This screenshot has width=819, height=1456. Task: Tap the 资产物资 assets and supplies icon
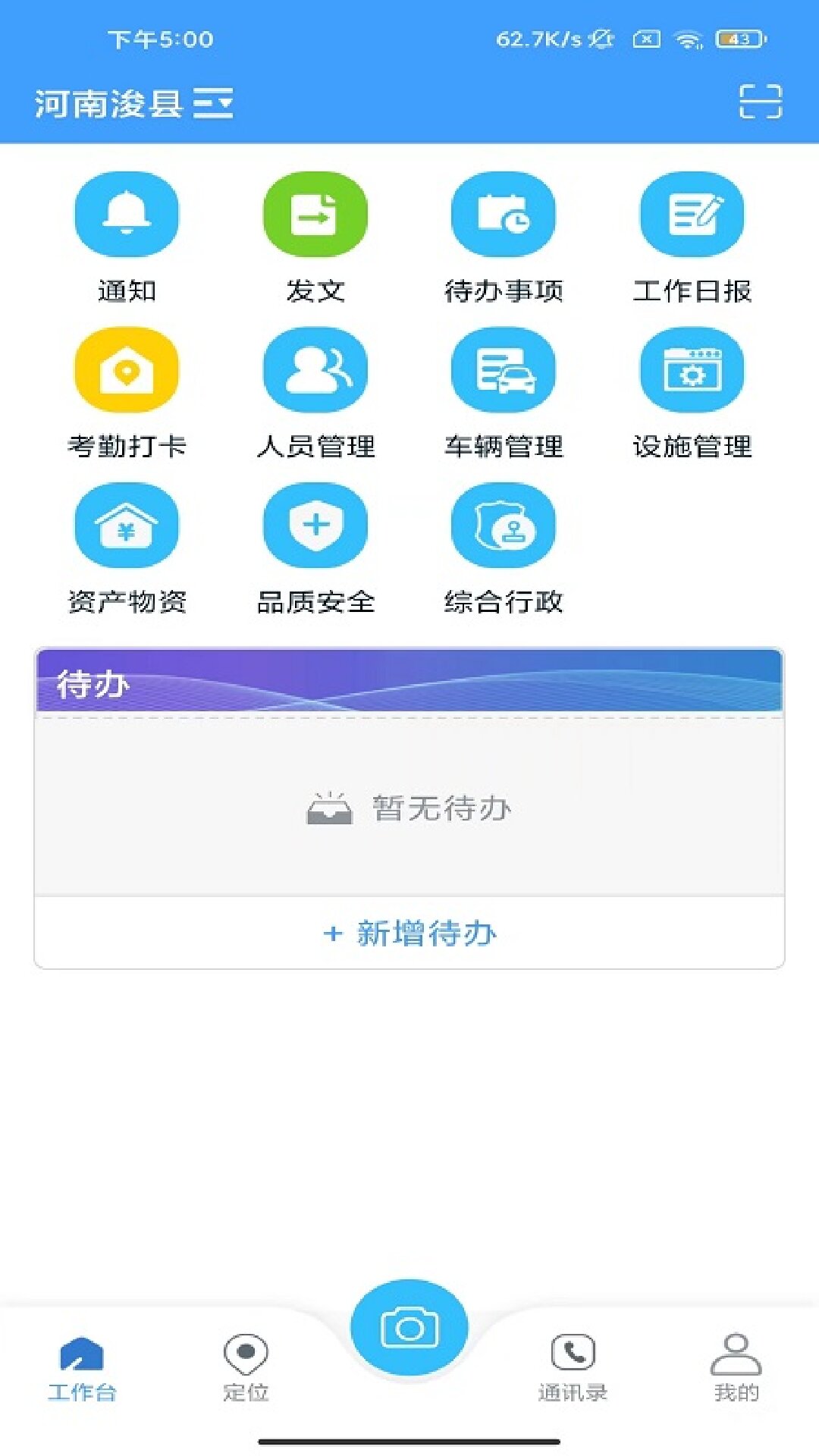coord(125,527)
